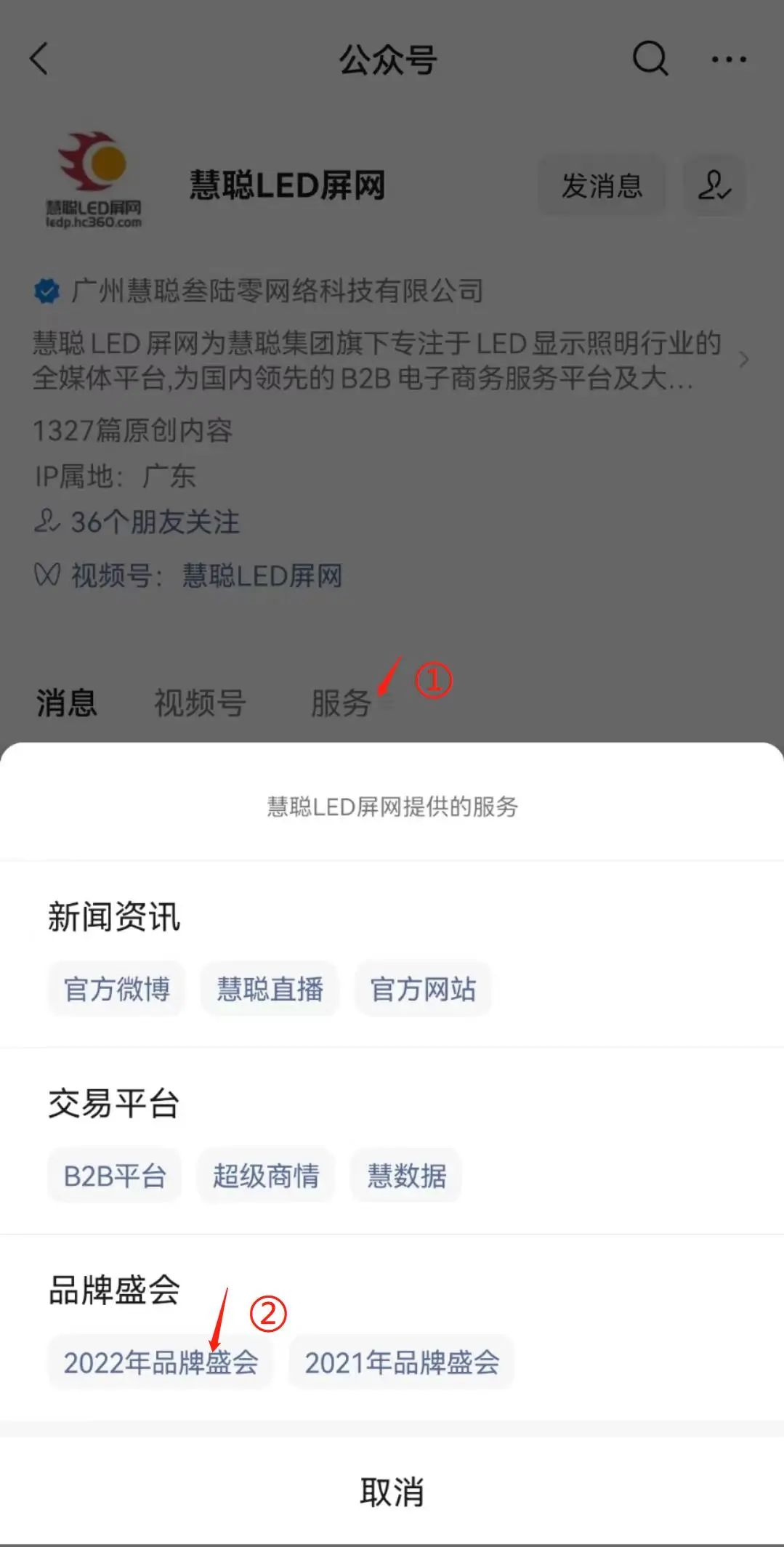Select the 慧聪LED屏网 video channel link
The width and height of the screenshot is (784, 1547).
point(262,576)
